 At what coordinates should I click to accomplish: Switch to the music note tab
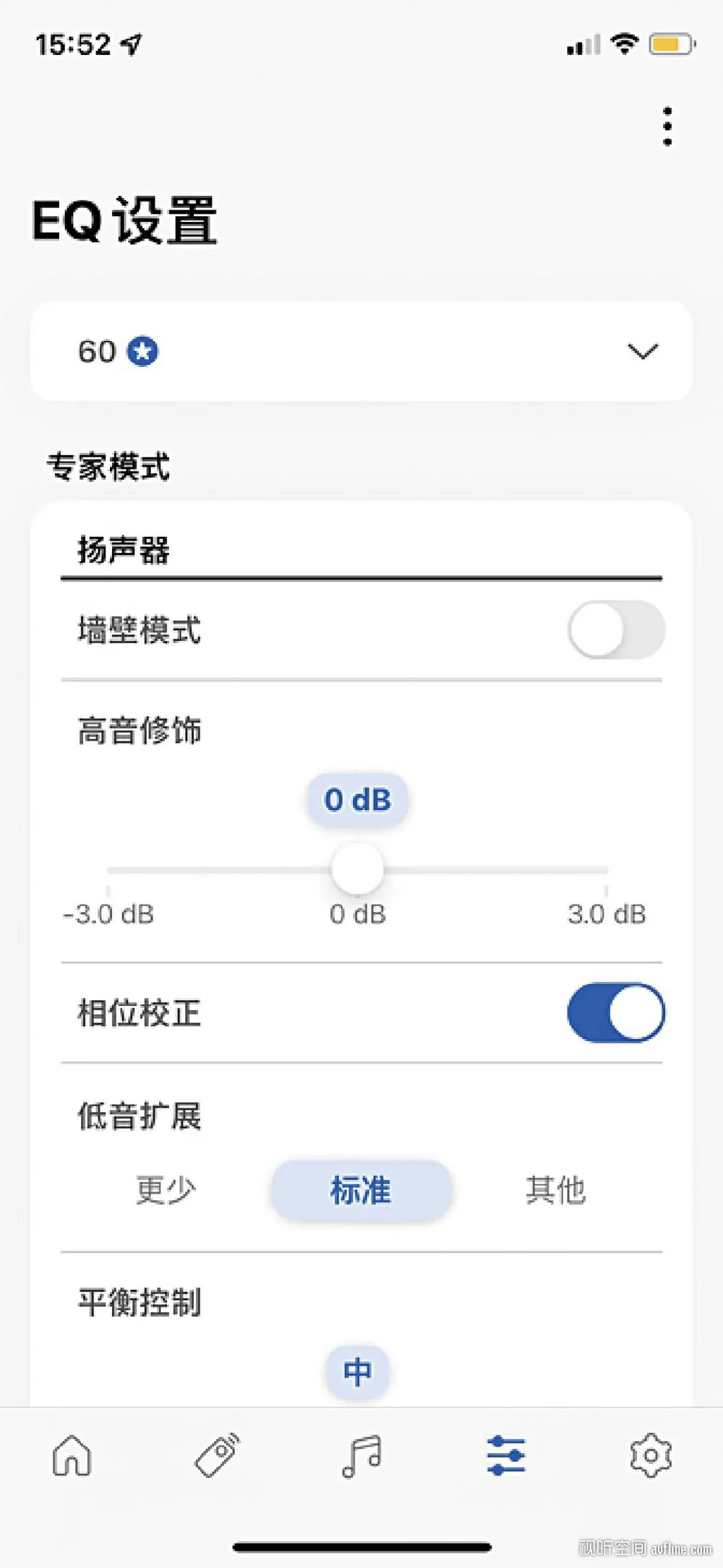(361, 1455)
